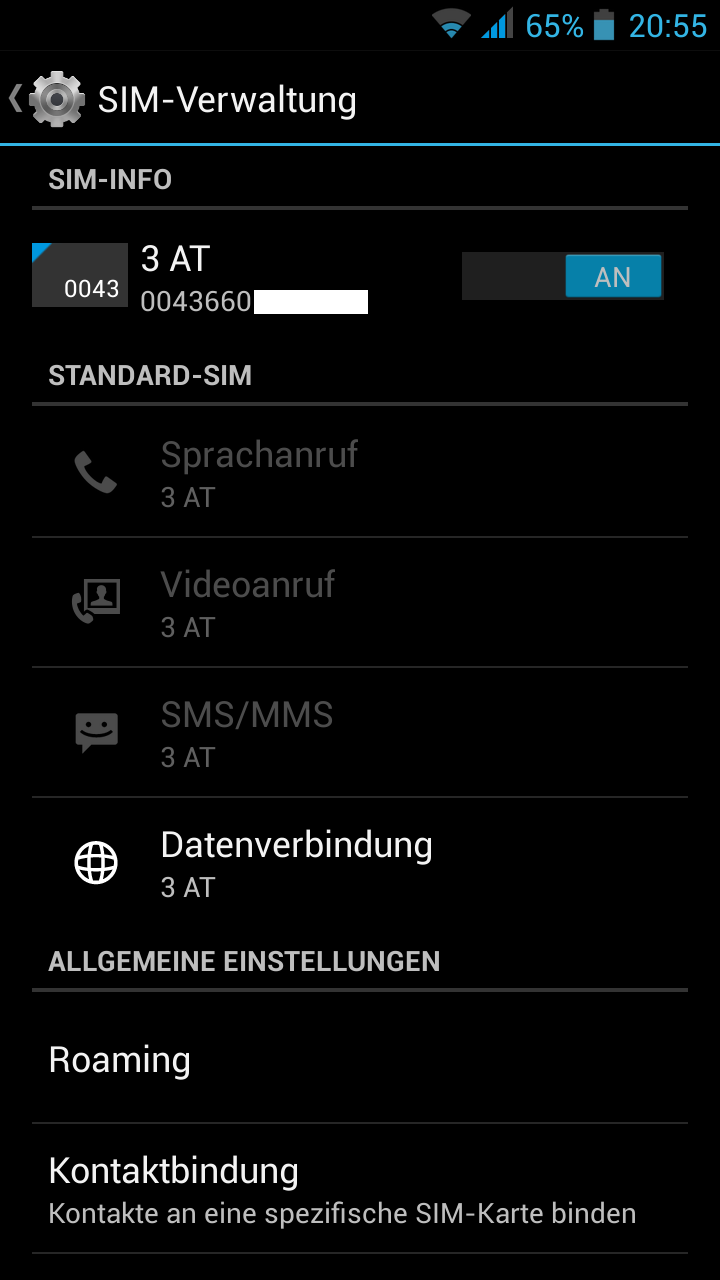Go back from SIM-Verwaltung
Screen dimensions: 720x1280
point(45,99)
